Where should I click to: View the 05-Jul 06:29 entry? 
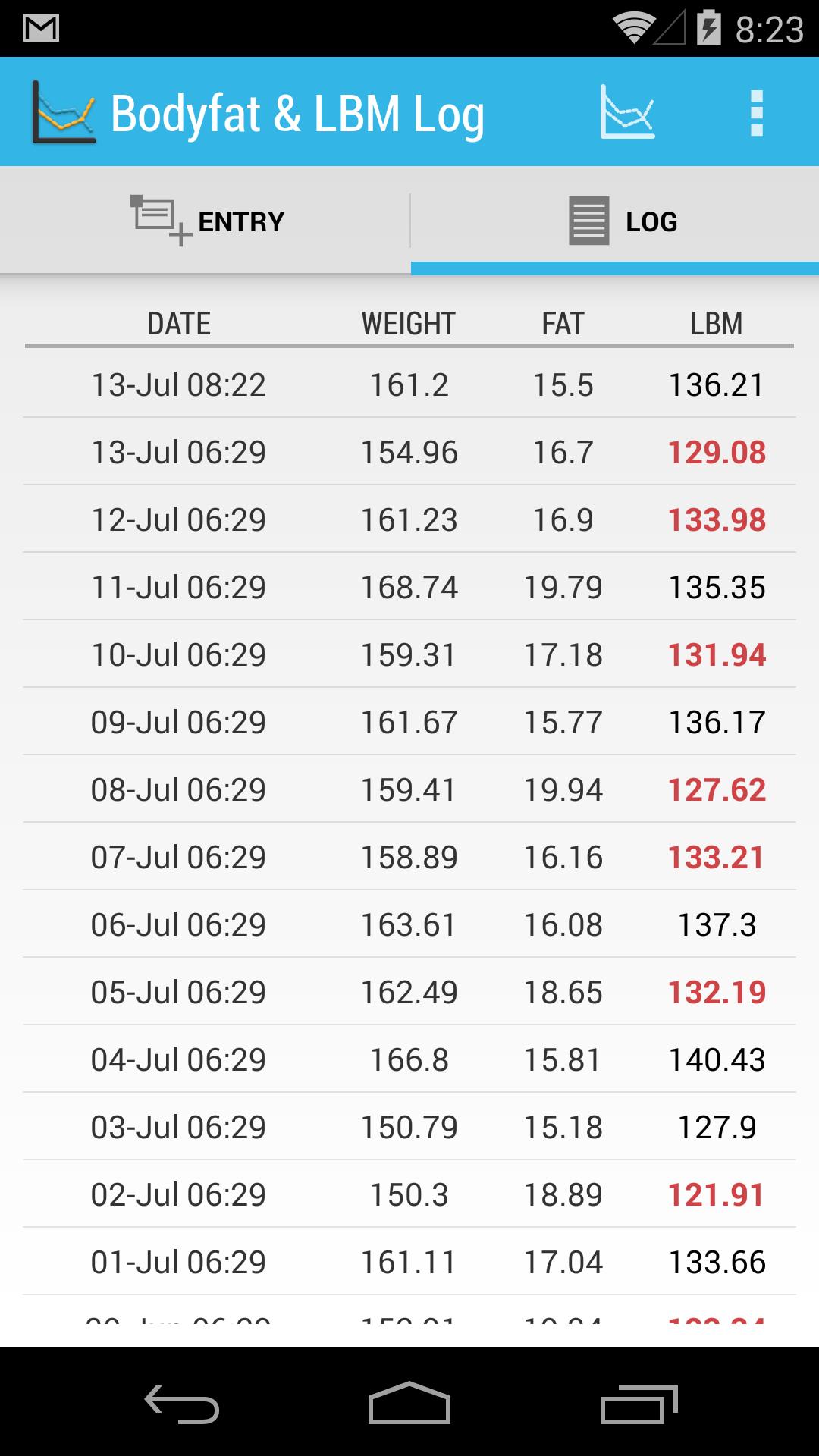[409, 991]
